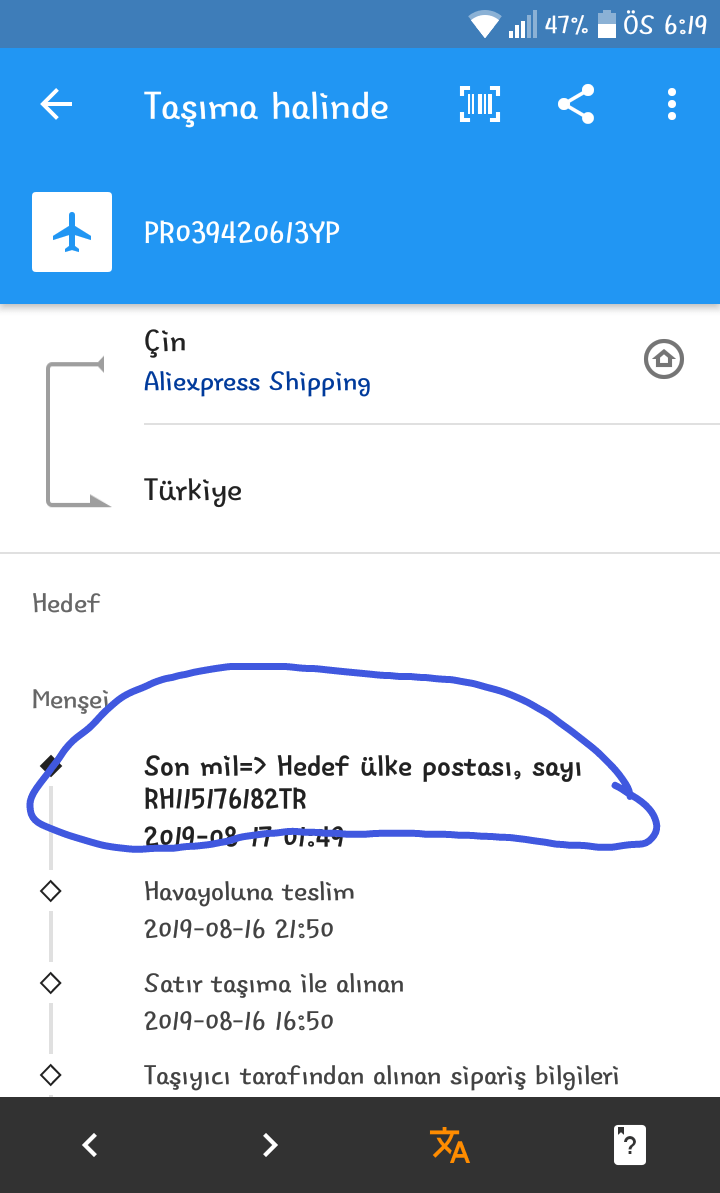This screenshot has width=720, height=1193.
Task: Translate the tracking events
Action: tap(450, 1145)
